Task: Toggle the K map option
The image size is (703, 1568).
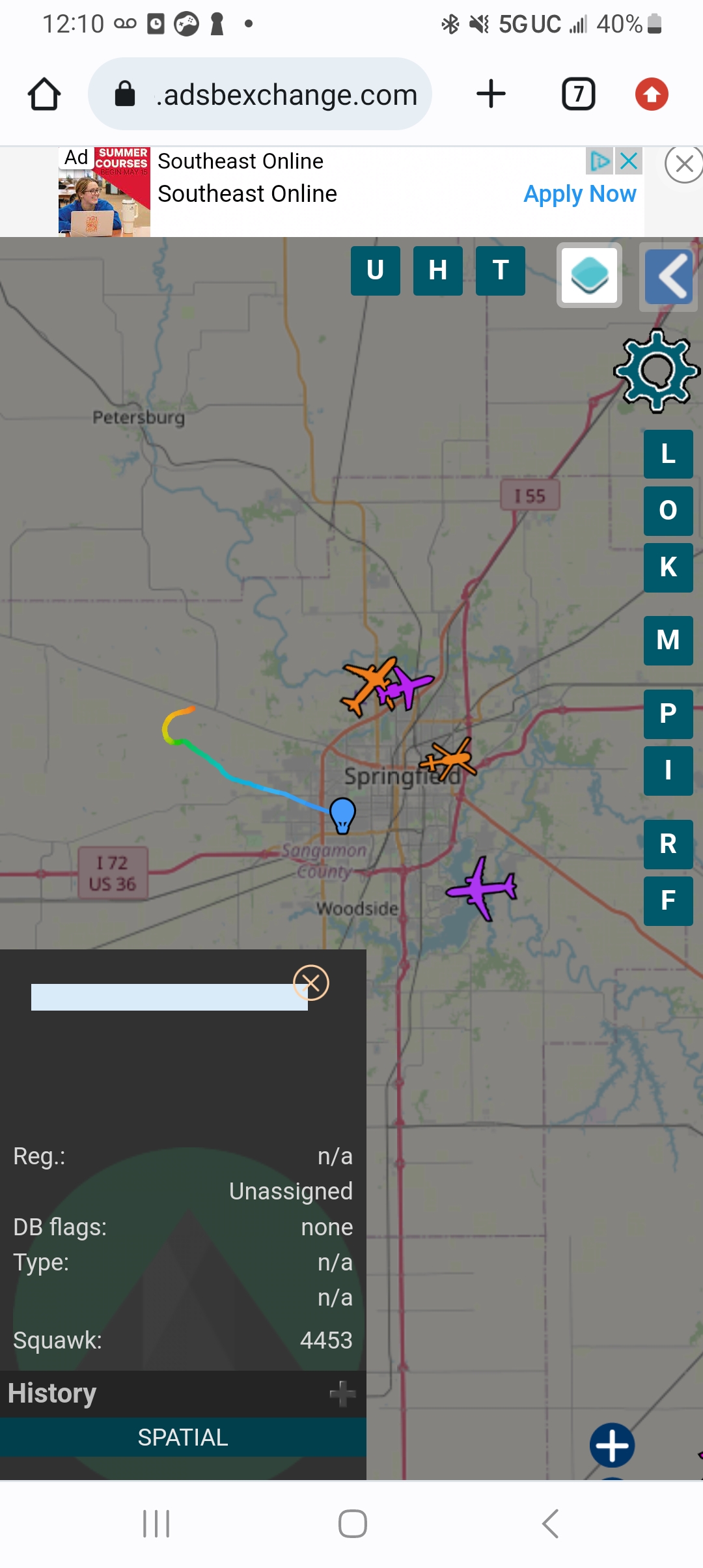Action: point(669,568)
